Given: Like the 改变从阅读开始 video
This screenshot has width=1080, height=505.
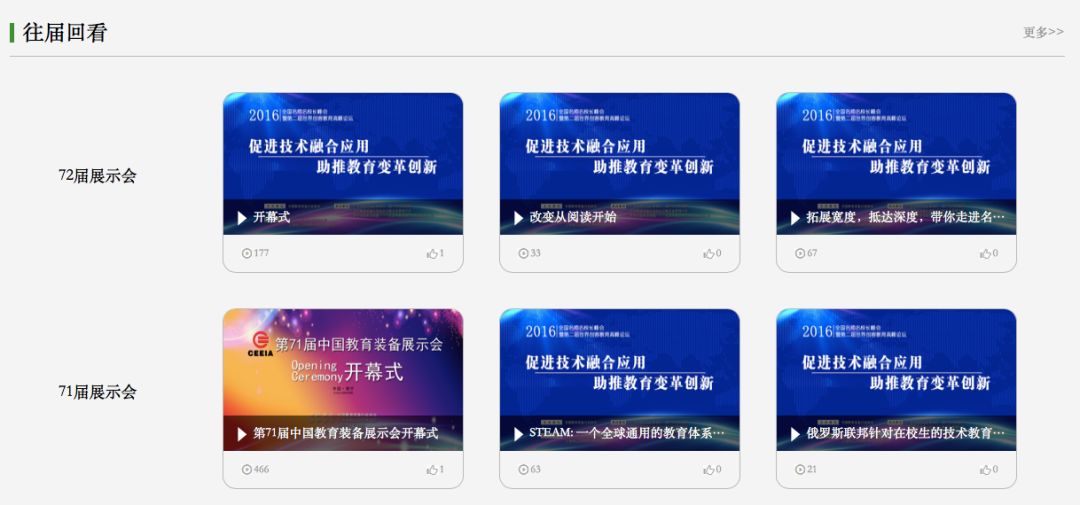Looking at the screenshot, I should [x=709, y=253].
